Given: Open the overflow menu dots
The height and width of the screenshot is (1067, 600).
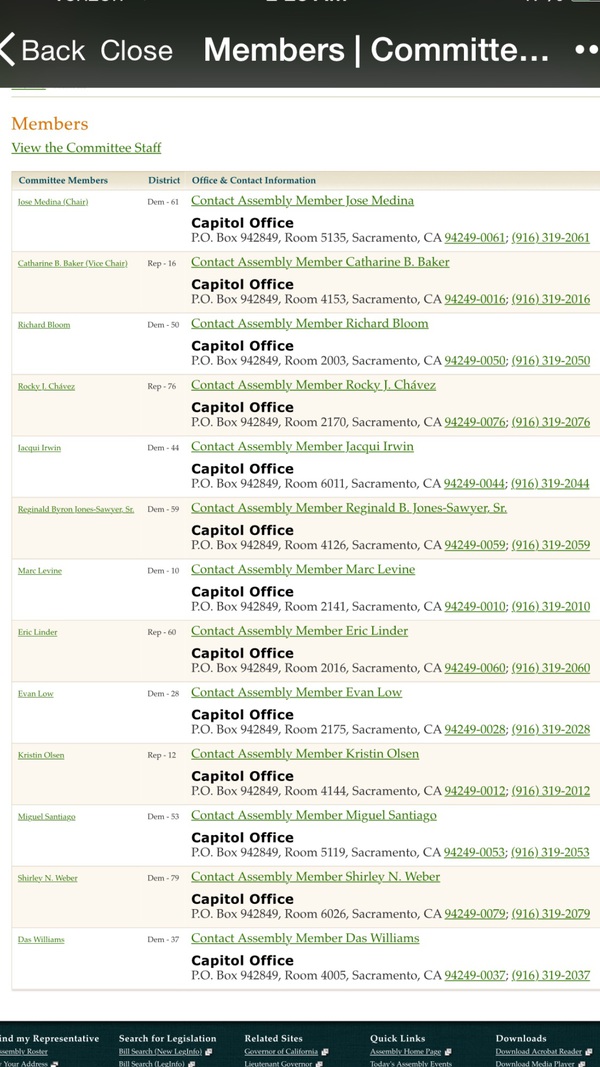Looking at the screenshot, I should 586,50.
